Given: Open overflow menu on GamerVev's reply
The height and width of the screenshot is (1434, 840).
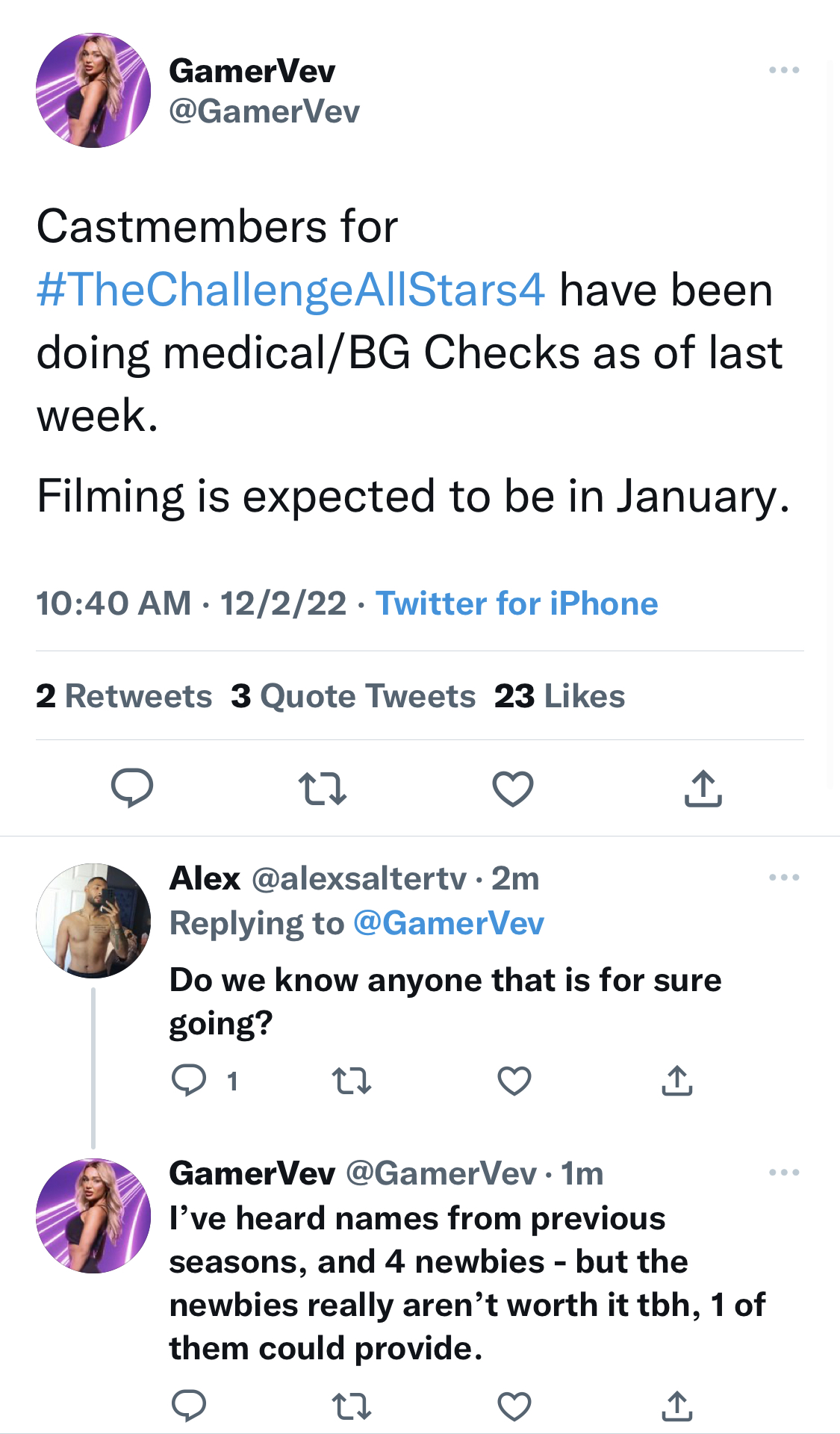Looking at the screenshot, I should point(784,1173).
